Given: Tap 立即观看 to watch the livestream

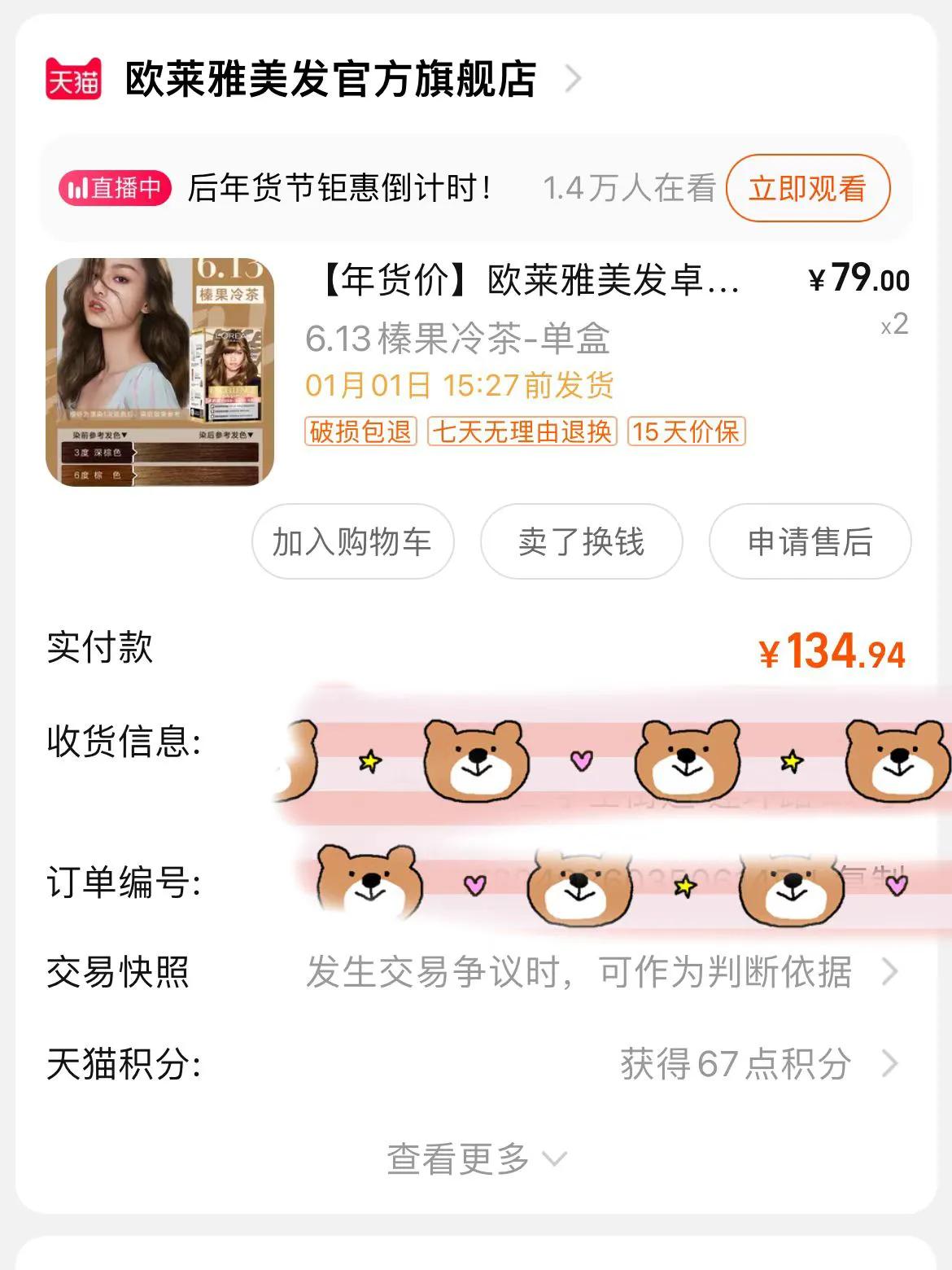Looking at the screenshot, I should 806,188.
